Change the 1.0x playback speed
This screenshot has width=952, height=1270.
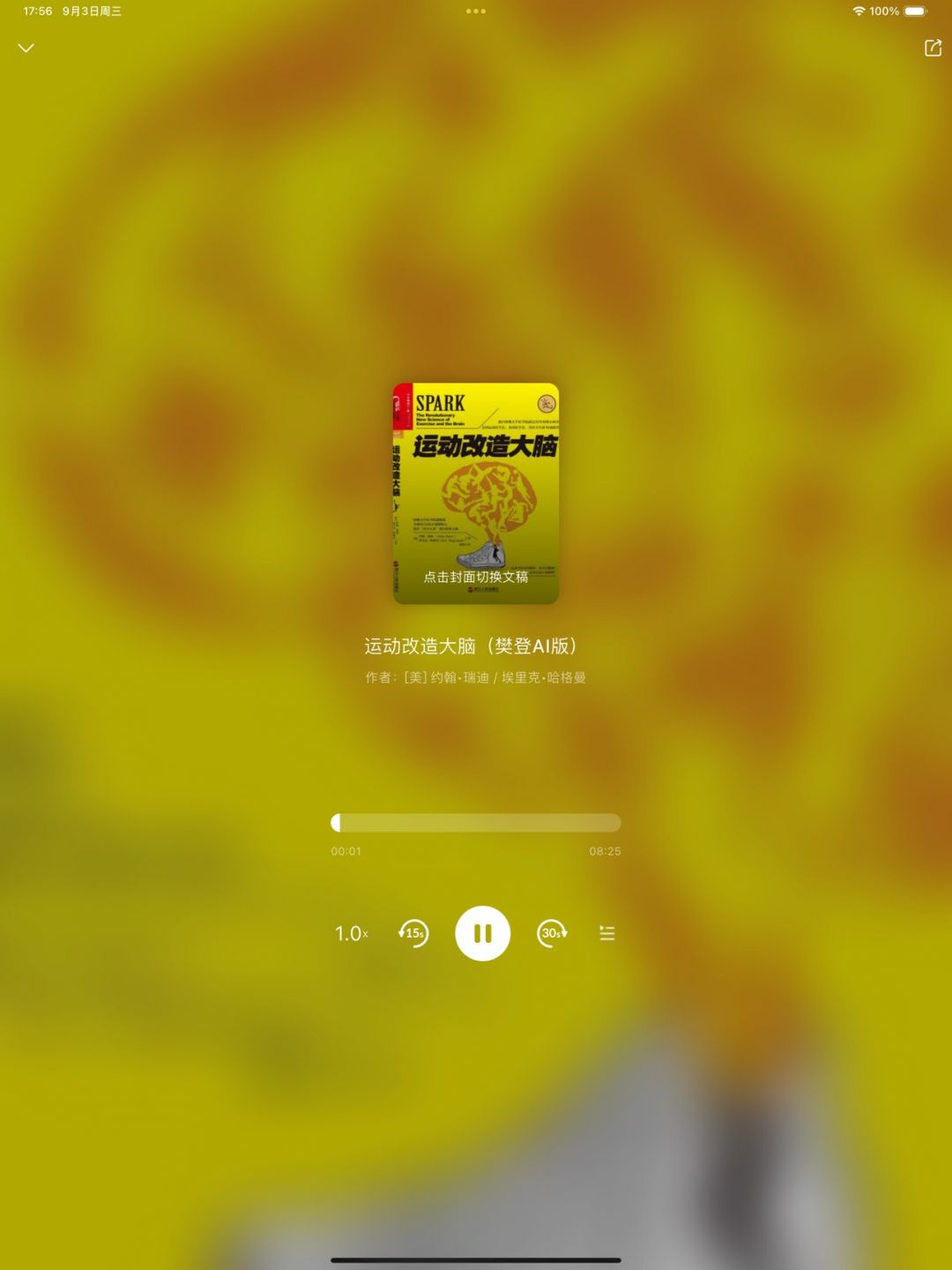coord(351,933)
